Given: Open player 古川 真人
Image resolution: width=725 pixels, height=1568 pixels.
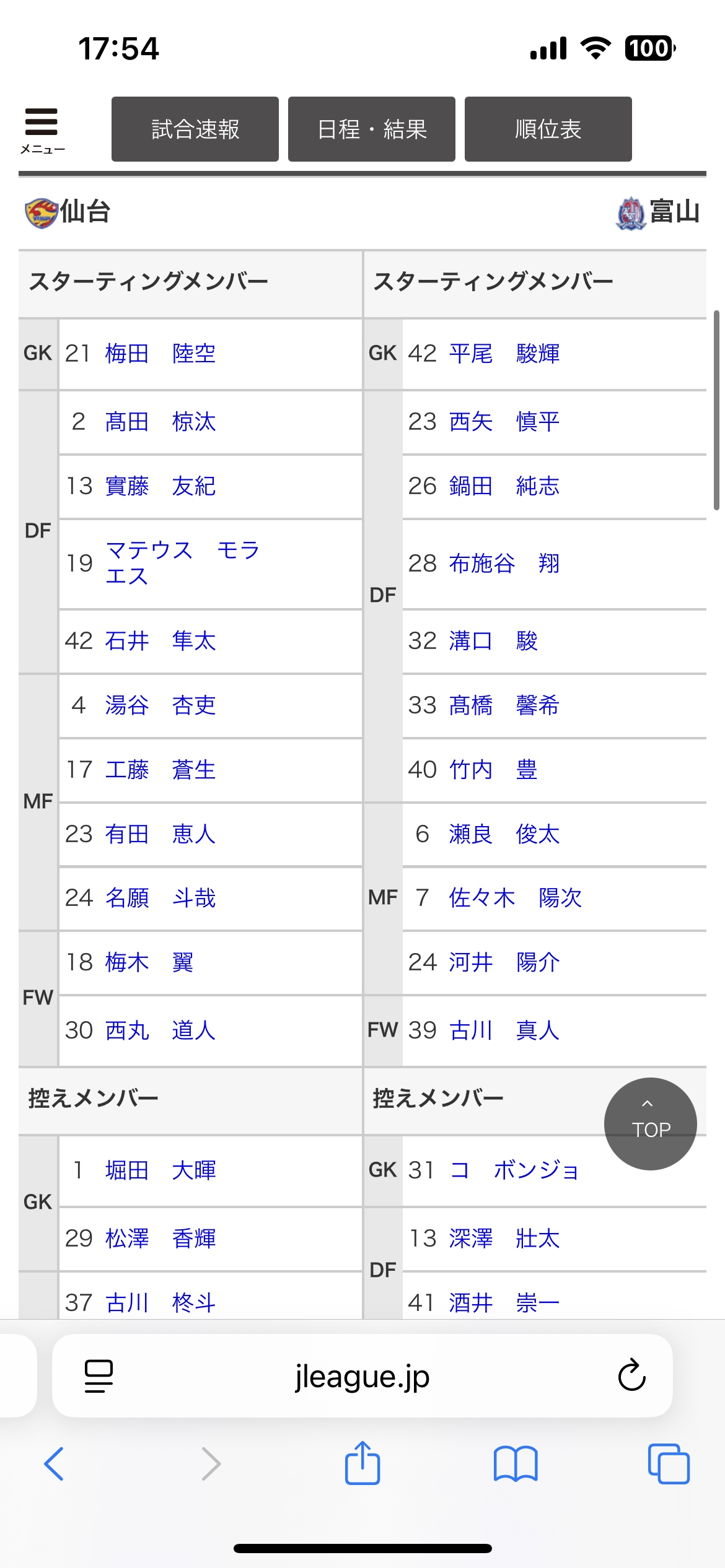Looking at the screenshot, I should coord(504,1030).
